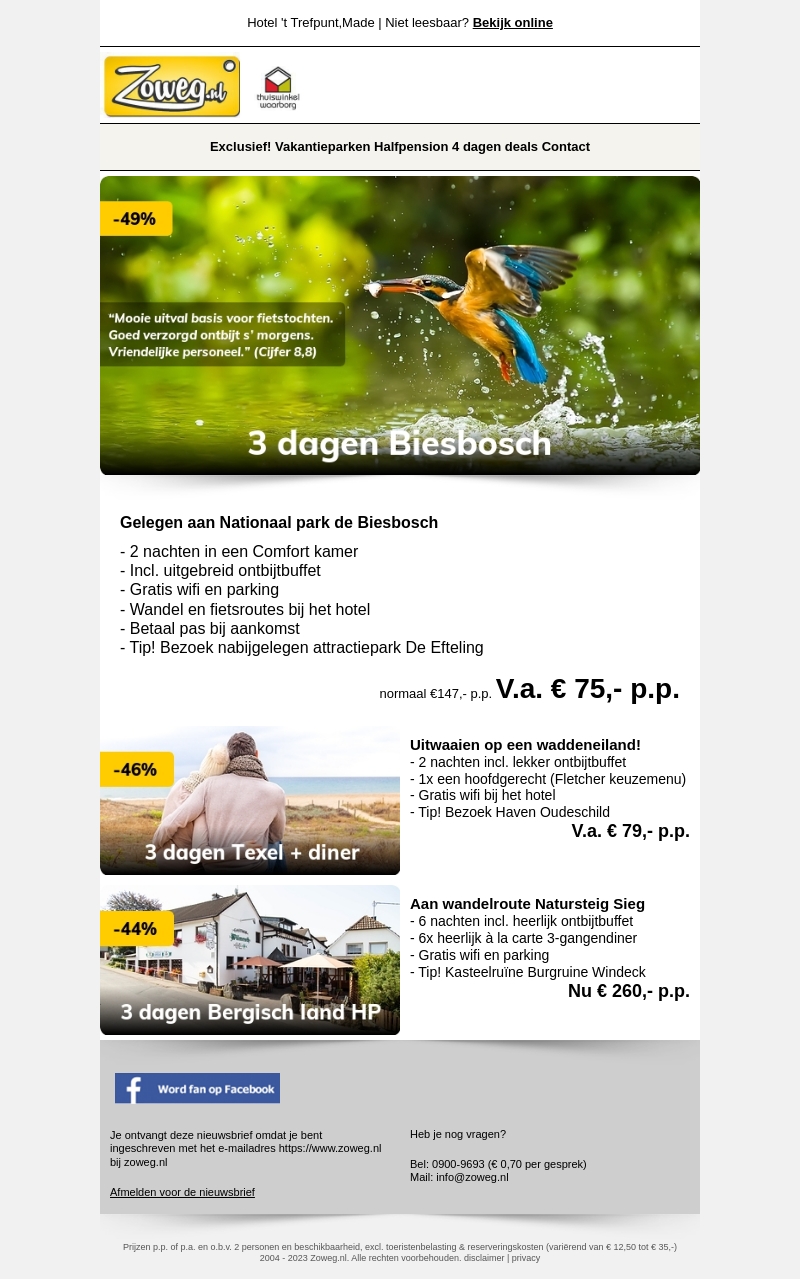The image size is (800, 1279).
Task: Open the Contact page
Action: click(x=566, y=147)
